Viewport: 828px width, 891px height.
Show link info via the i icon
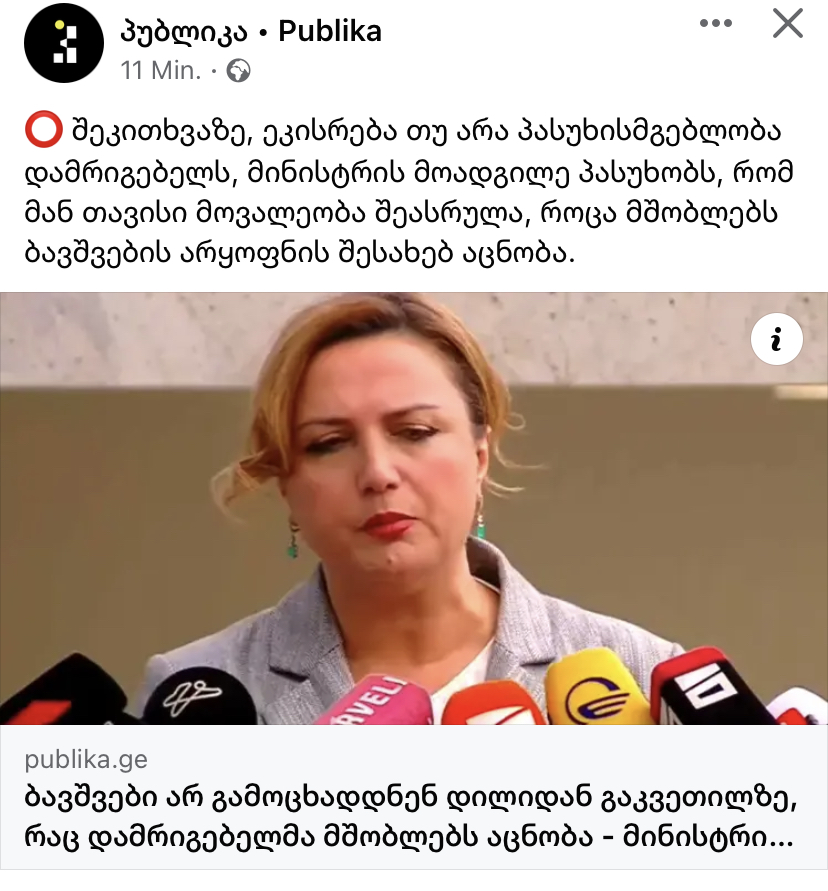(x=776, y=342)
